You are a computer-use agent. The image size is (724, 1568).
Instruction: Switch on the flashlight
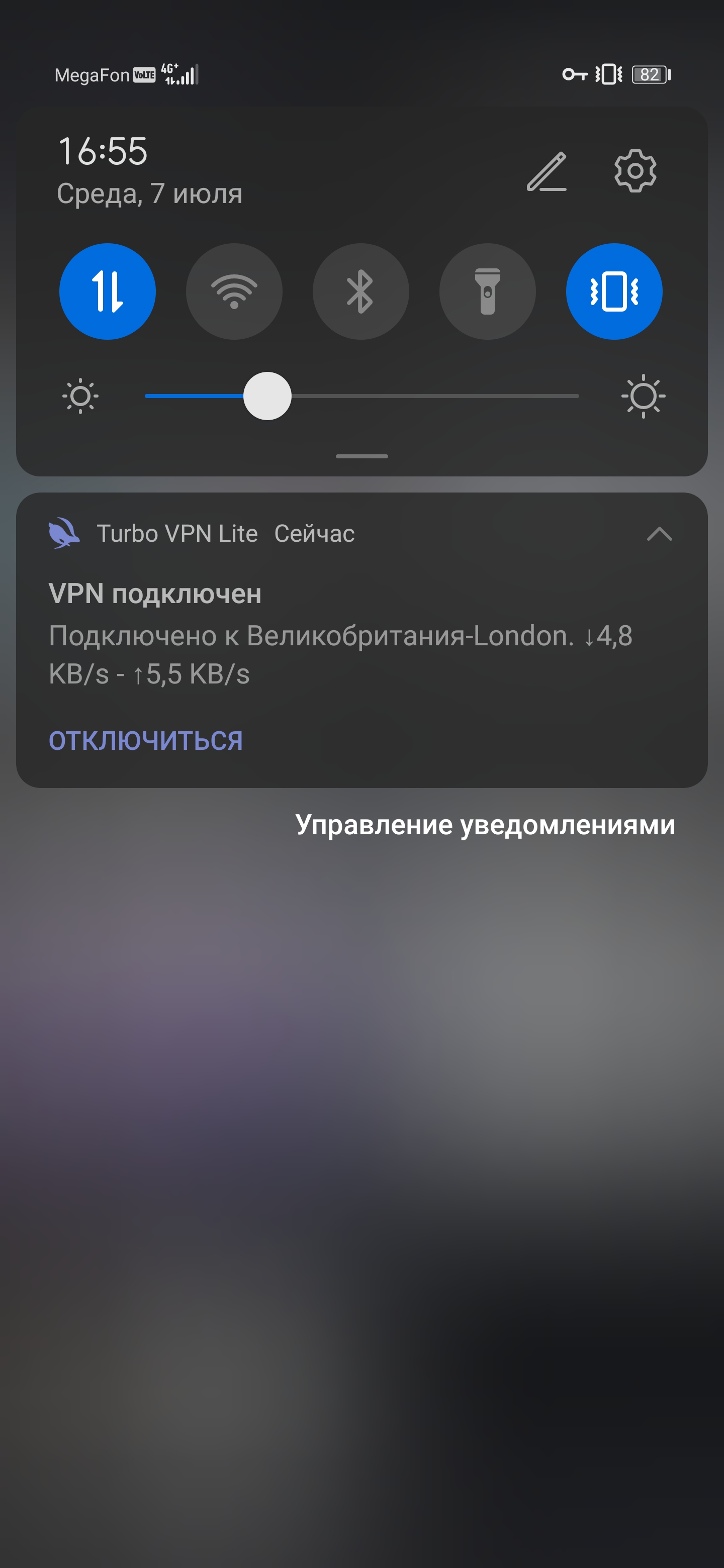(x=487, y=291)
